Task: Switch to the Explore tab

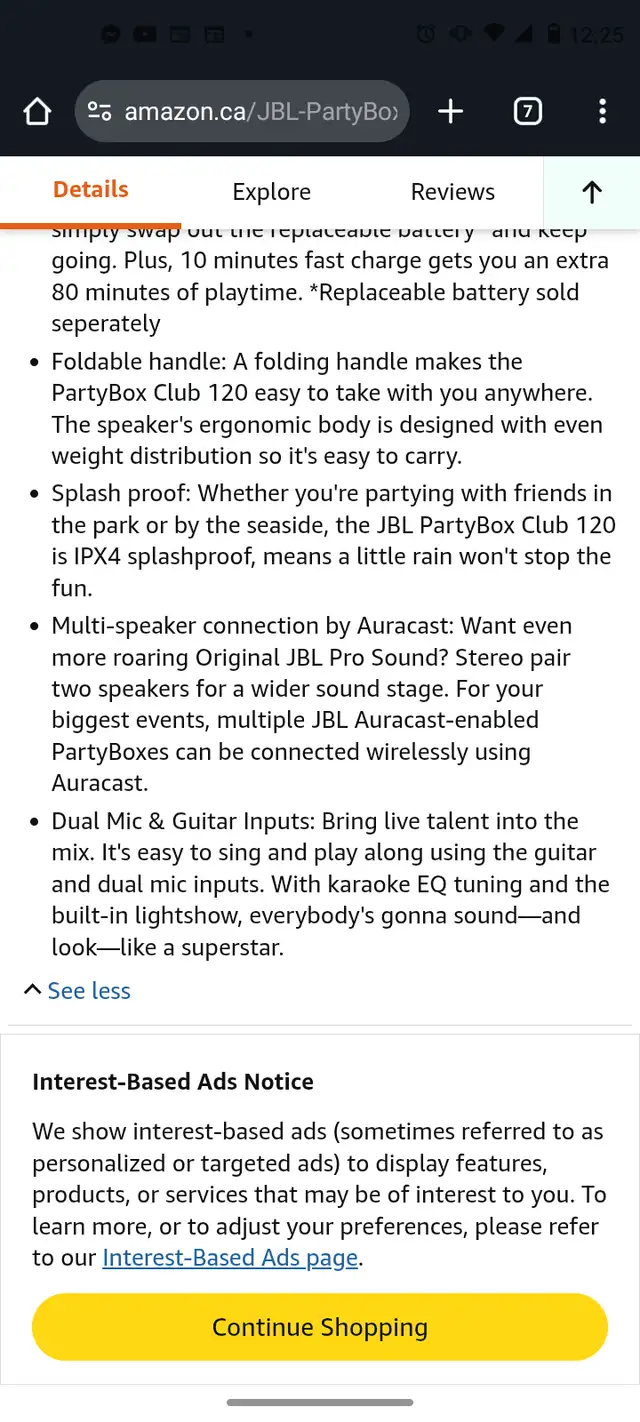Action: 272,192
